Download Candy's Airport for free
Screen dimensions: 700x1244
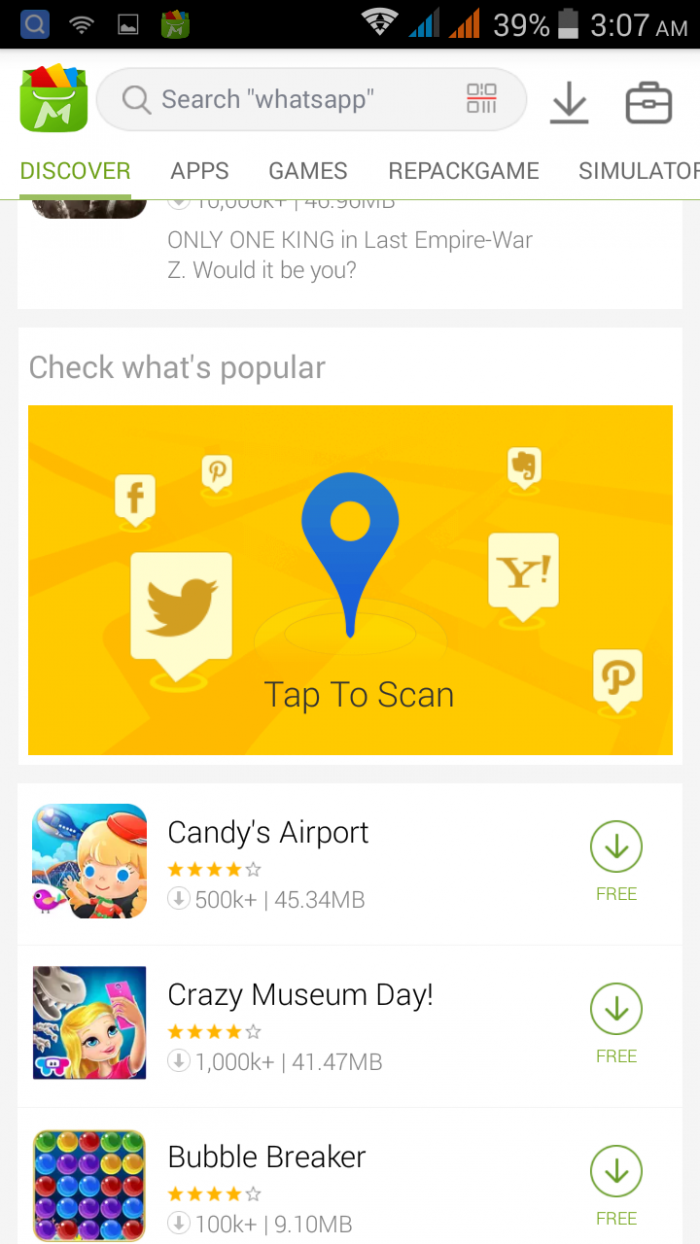point(616,847)
